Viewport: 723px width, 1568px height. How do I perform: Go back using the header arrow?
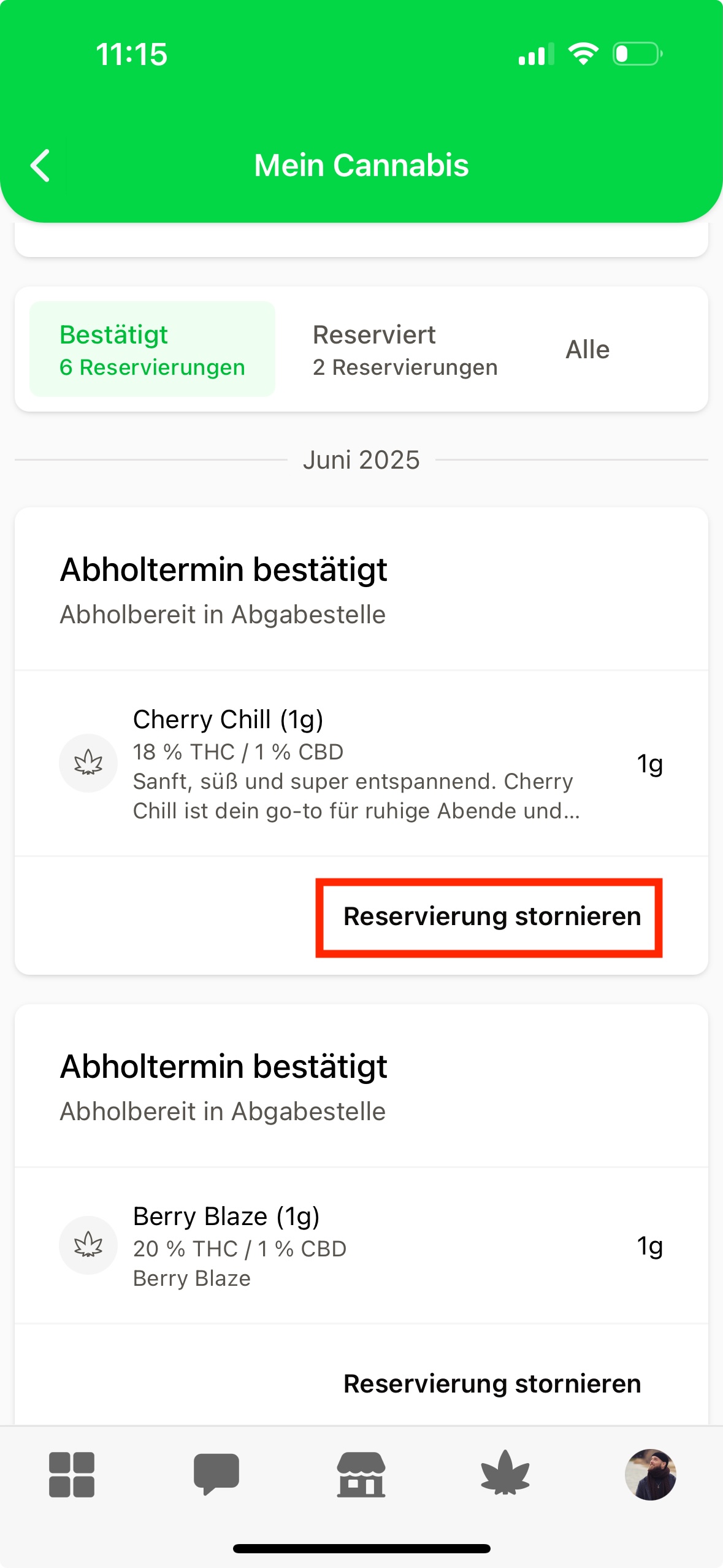click(40, 166)
